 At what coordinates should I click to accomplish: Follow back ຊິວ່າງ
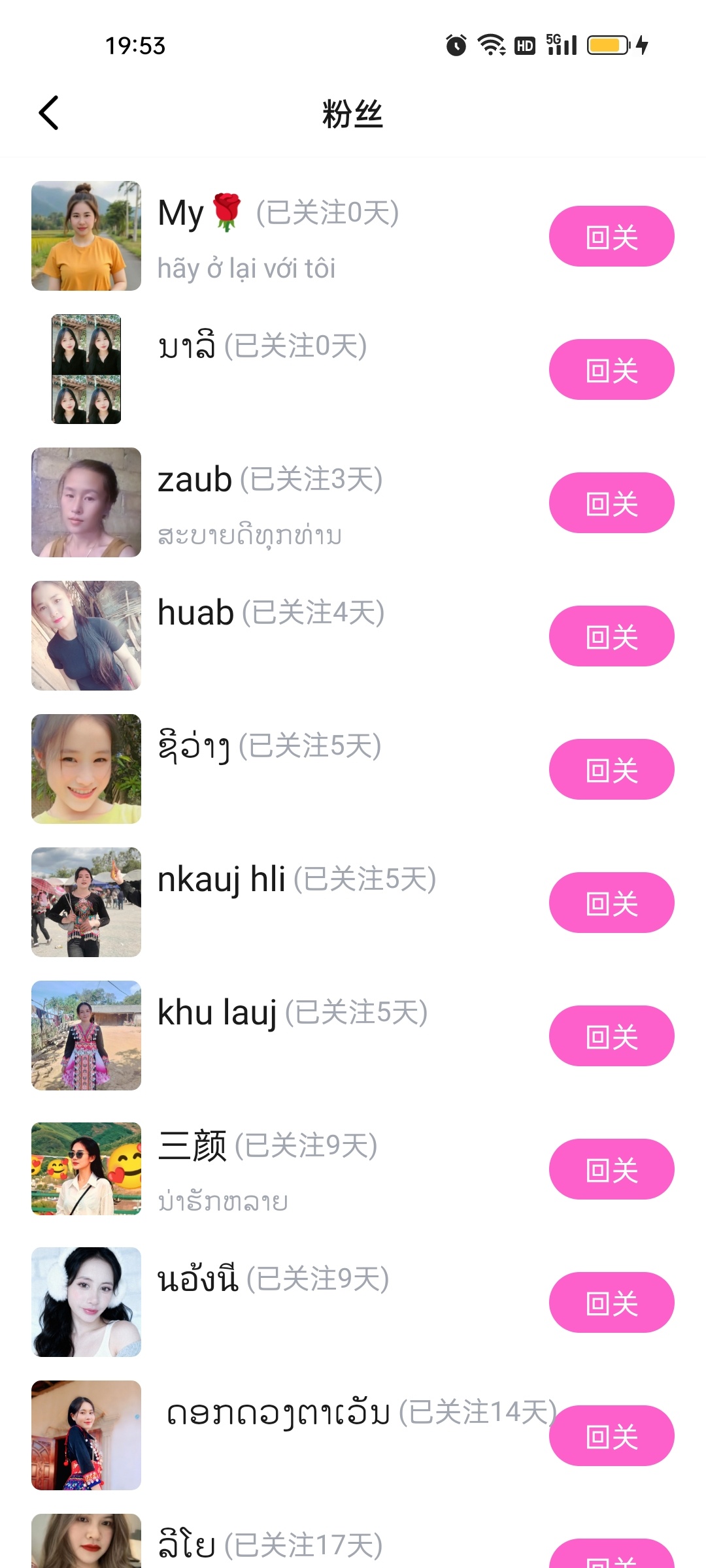[x=611, y=770]
